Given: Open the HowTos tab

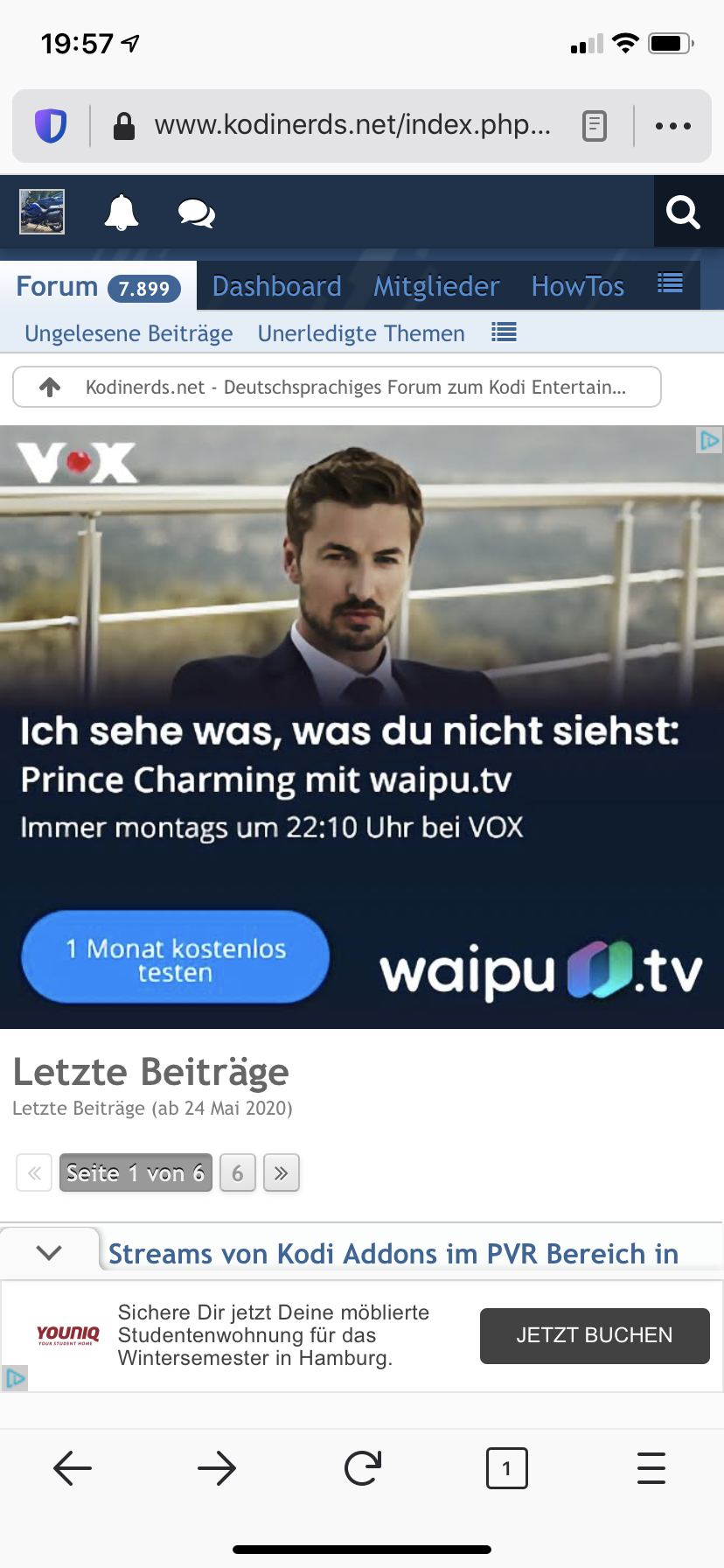Looking at the screenshot, I should [578, 286].
